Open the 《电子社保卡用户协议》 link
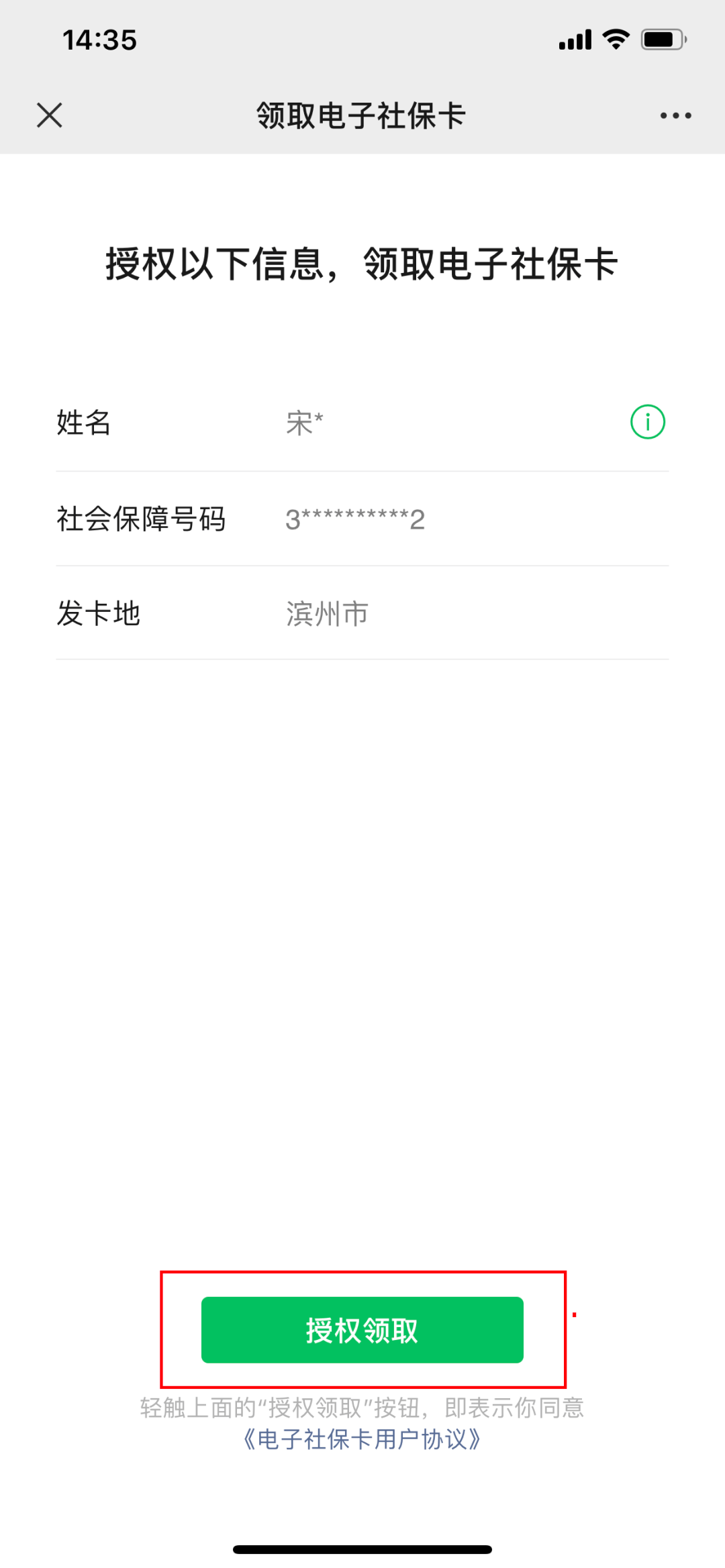Image resolution: width=725 pixels, height=1568 pixels. [362, 1439]
